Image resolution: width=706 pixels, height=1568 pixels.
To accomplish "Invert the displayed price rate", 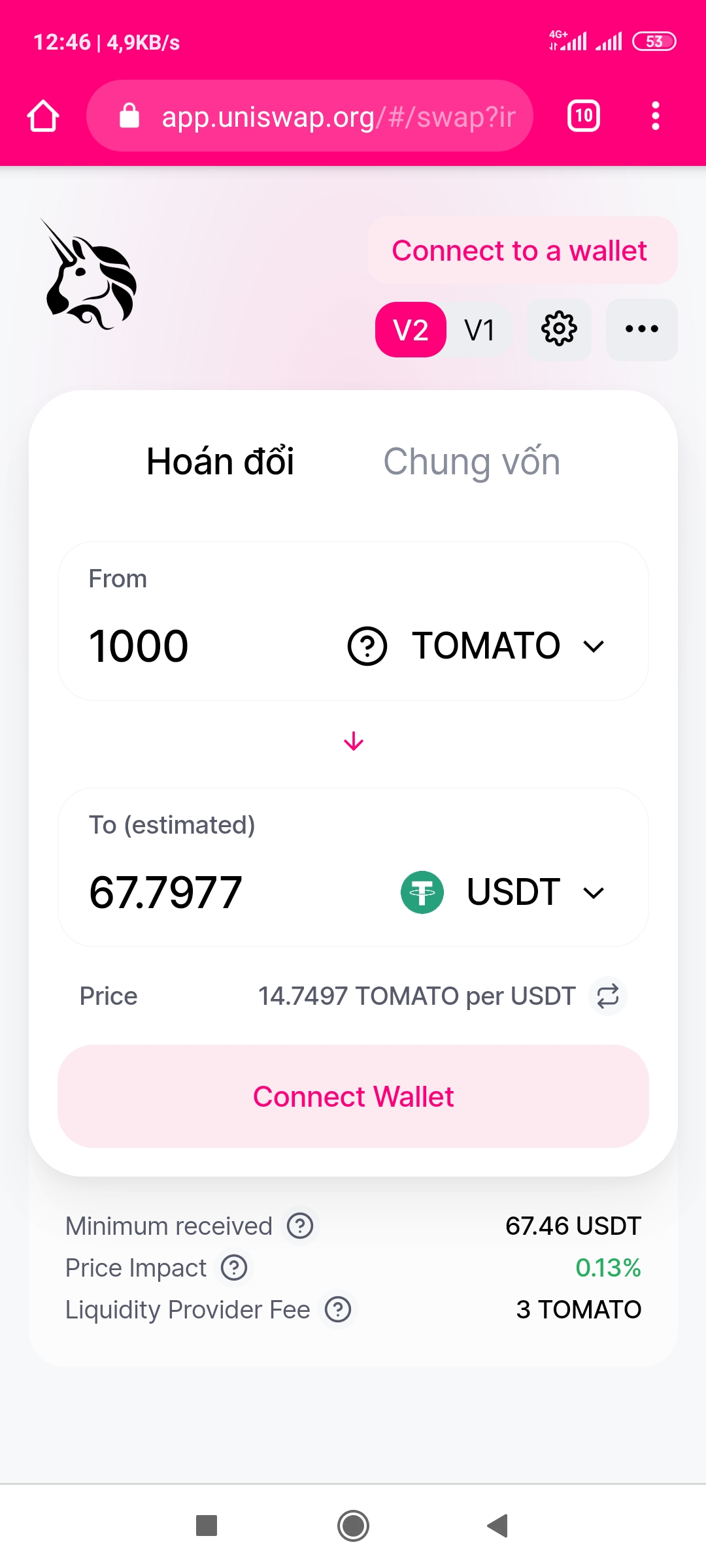I will (x=608, y=996).
